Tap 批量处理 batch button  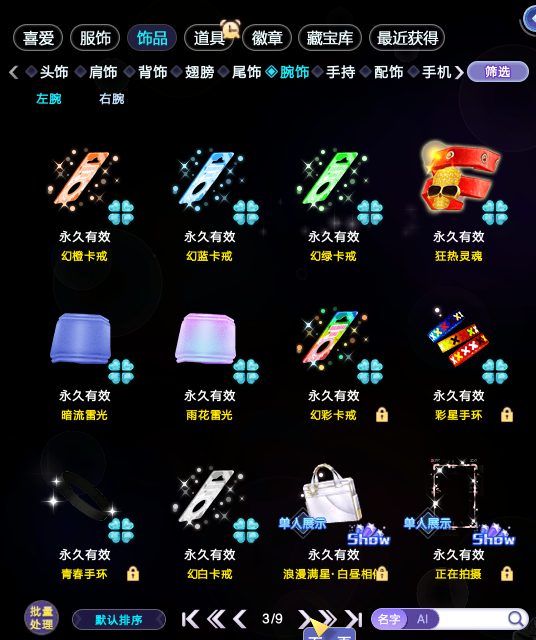(41, 618)
